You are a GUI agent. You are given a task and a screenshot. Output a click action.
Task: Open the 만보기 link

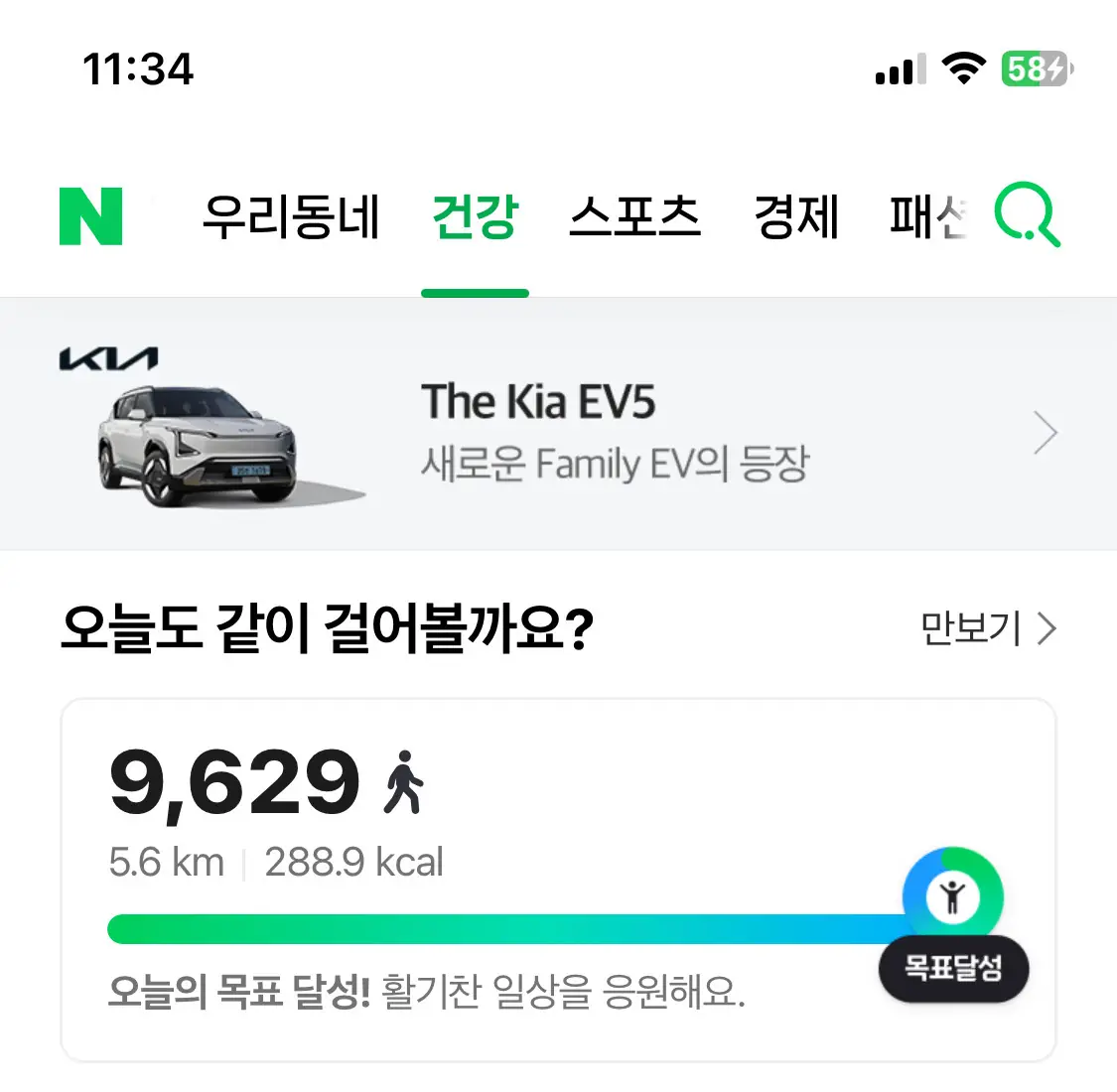coord(987,628)
